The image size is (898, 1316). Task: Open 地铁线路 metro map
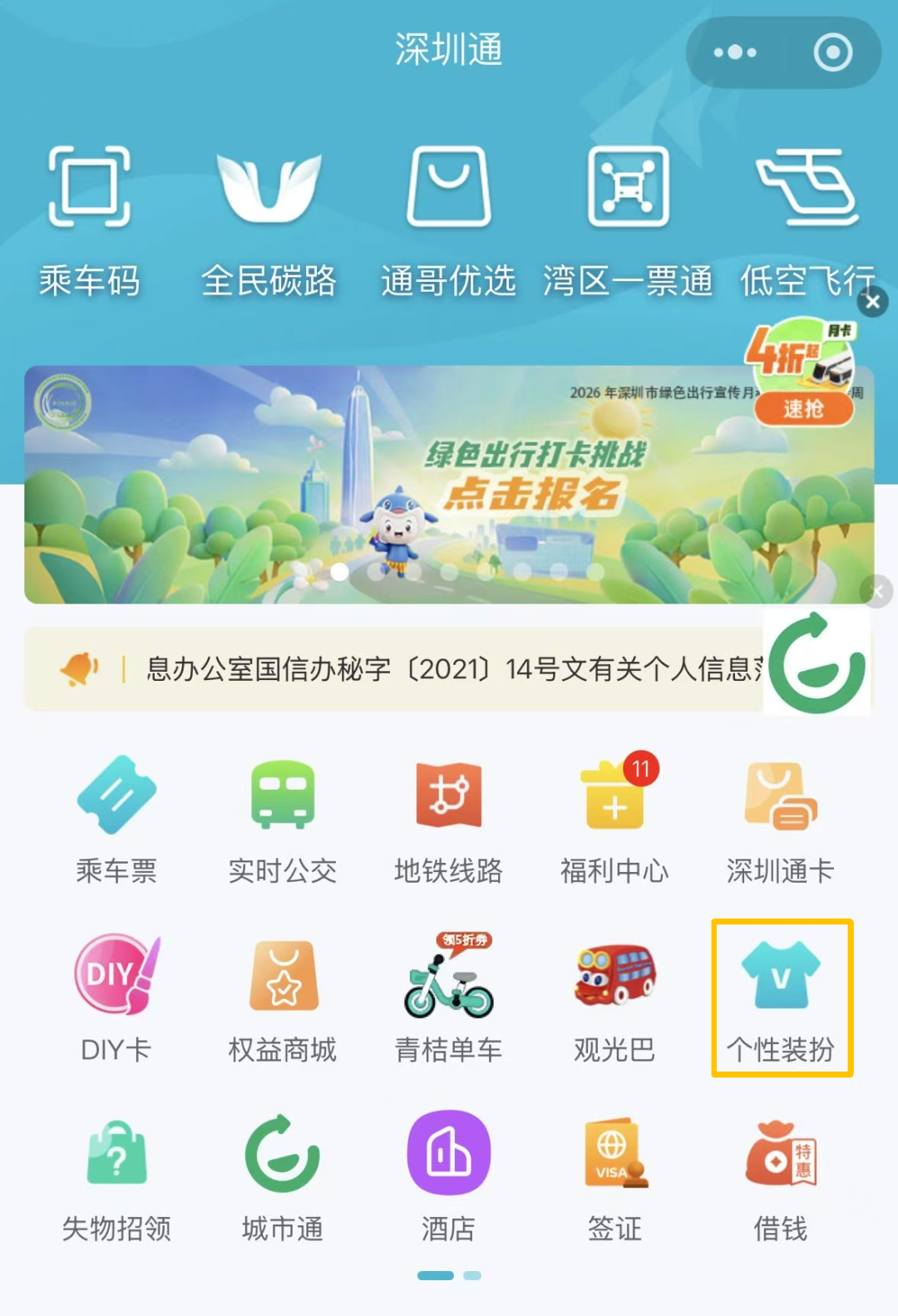449,820
